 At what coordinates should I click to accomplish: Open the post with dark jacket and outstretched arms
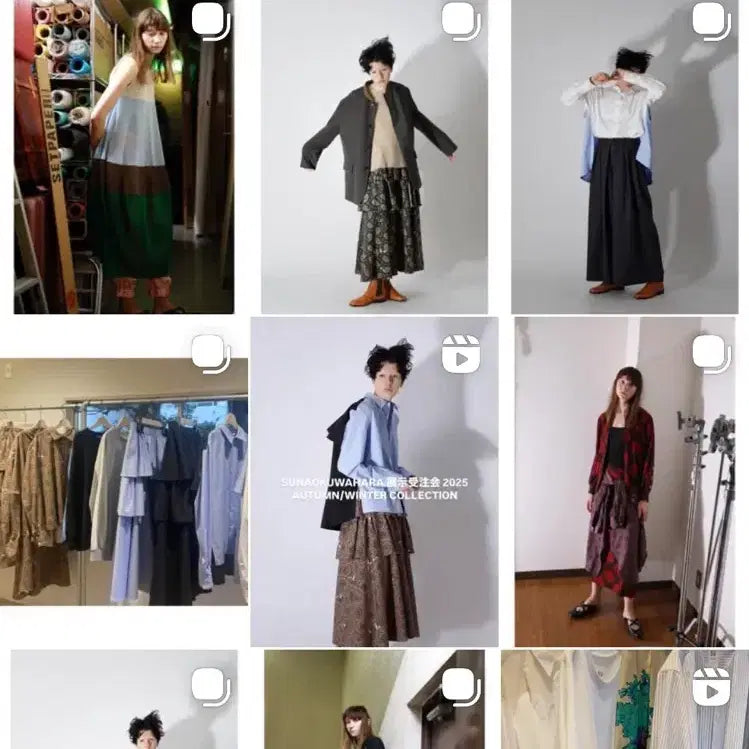374,157
